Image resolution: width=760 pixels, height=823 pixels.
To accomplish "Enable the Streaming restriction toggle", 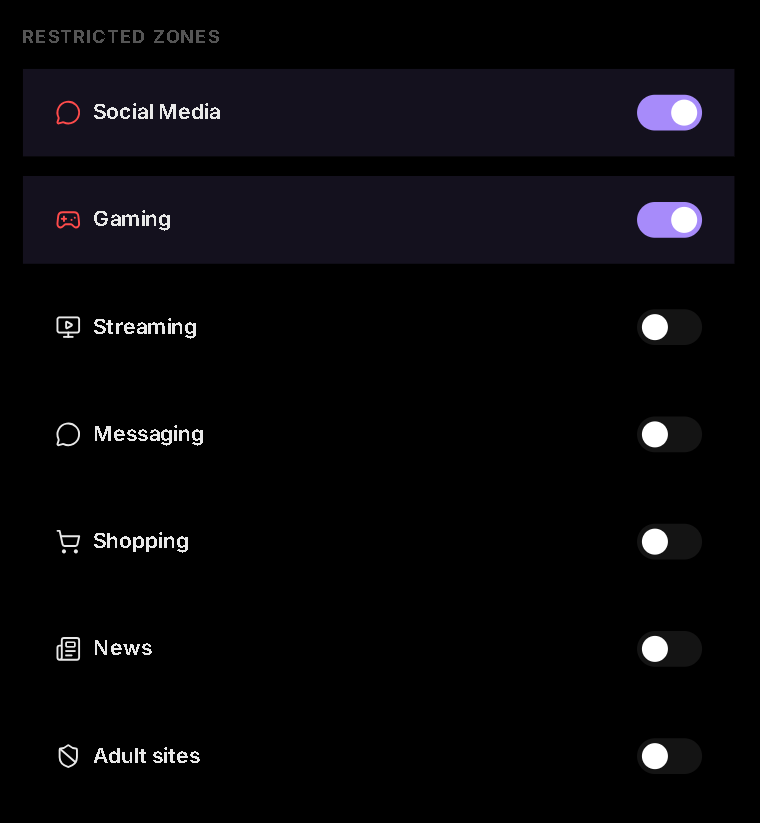I will [x=670, y=327].
